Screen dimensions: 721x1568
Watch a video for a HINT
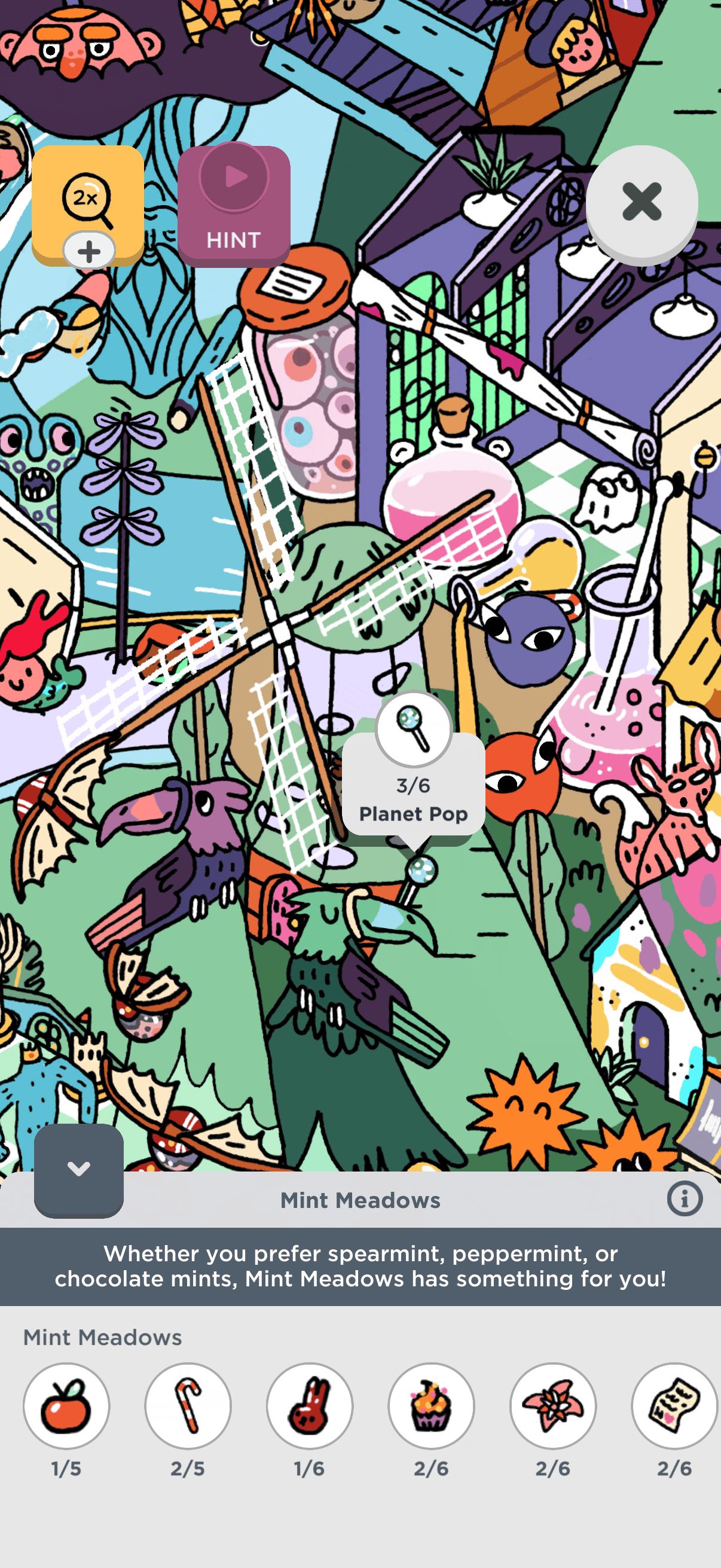tap(234, 206)
